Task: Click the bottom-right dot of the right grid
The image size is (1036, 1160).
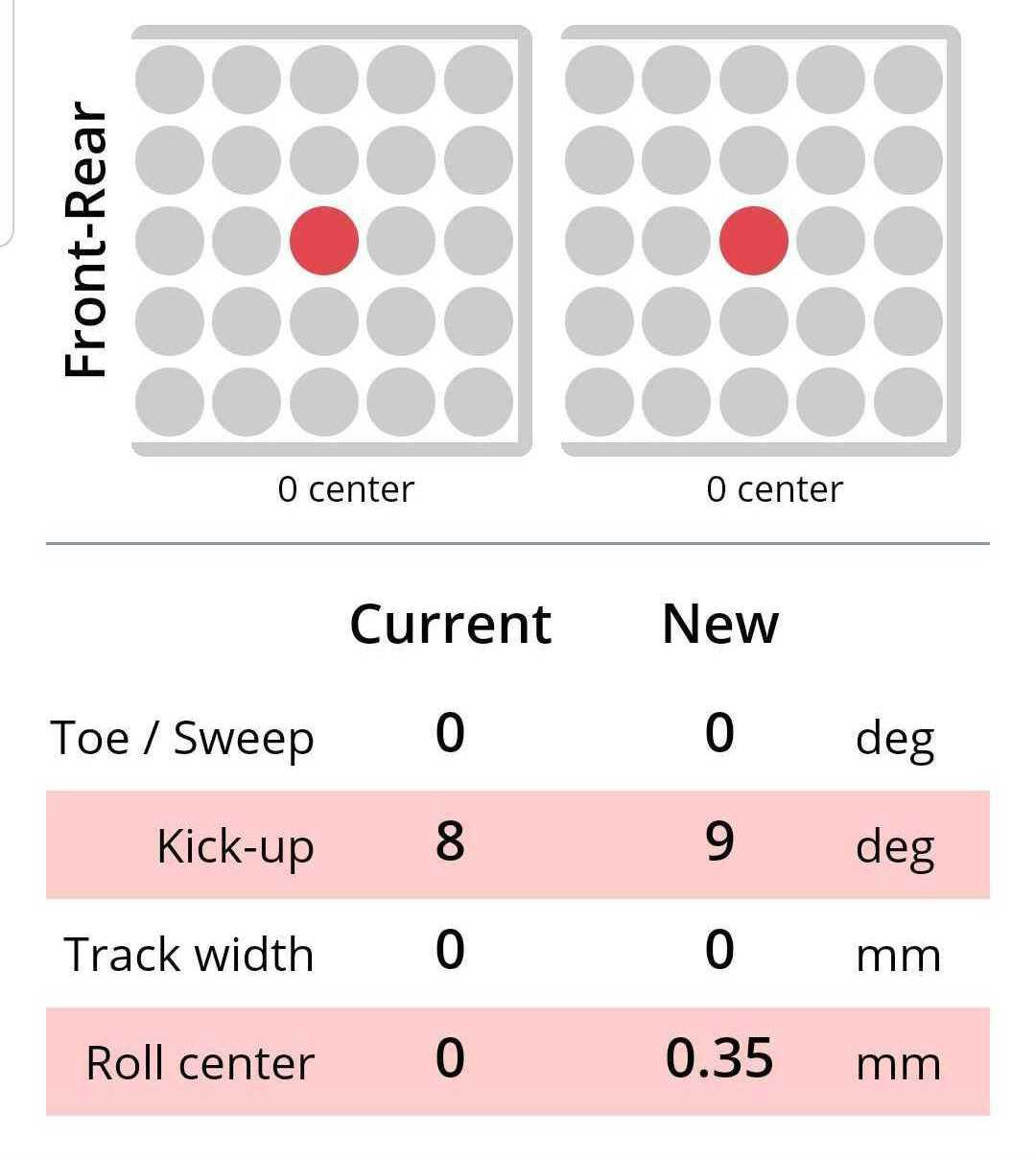Action: coord(907,401)
